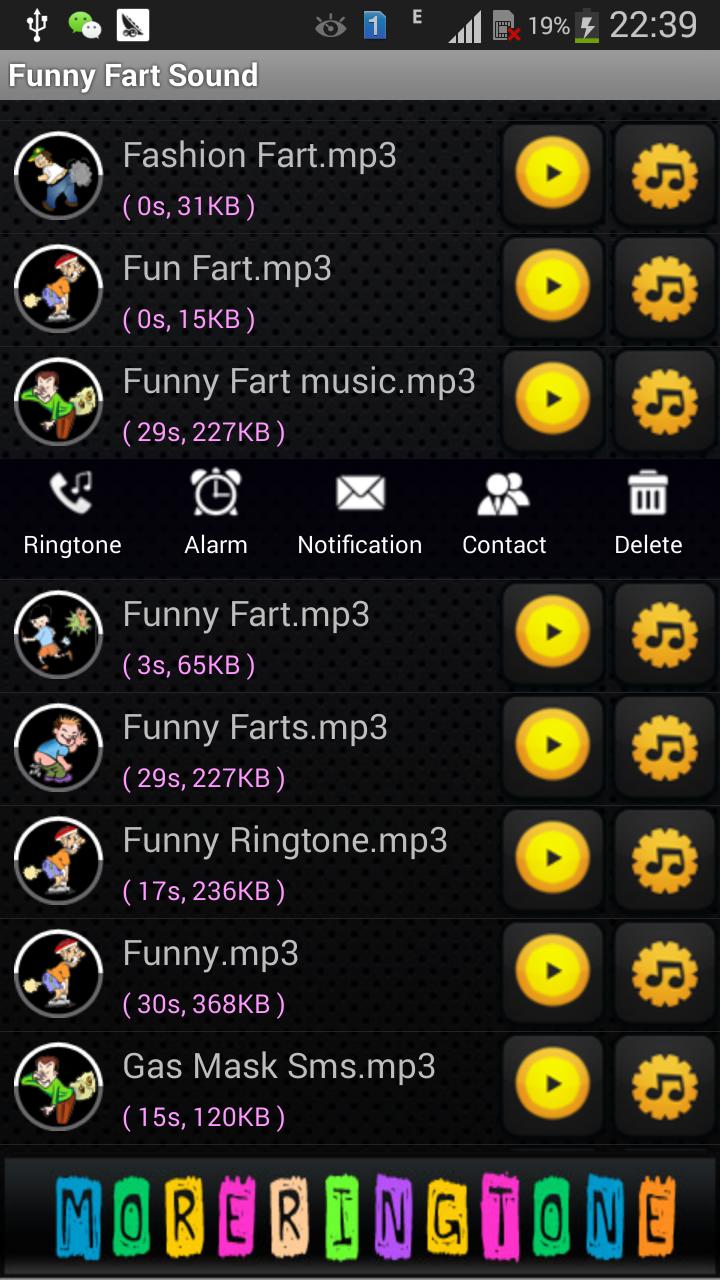Assign sound via the Contact icon
Image resolution: width=720 pixels, height=1280 pixels.
[504, 510]
